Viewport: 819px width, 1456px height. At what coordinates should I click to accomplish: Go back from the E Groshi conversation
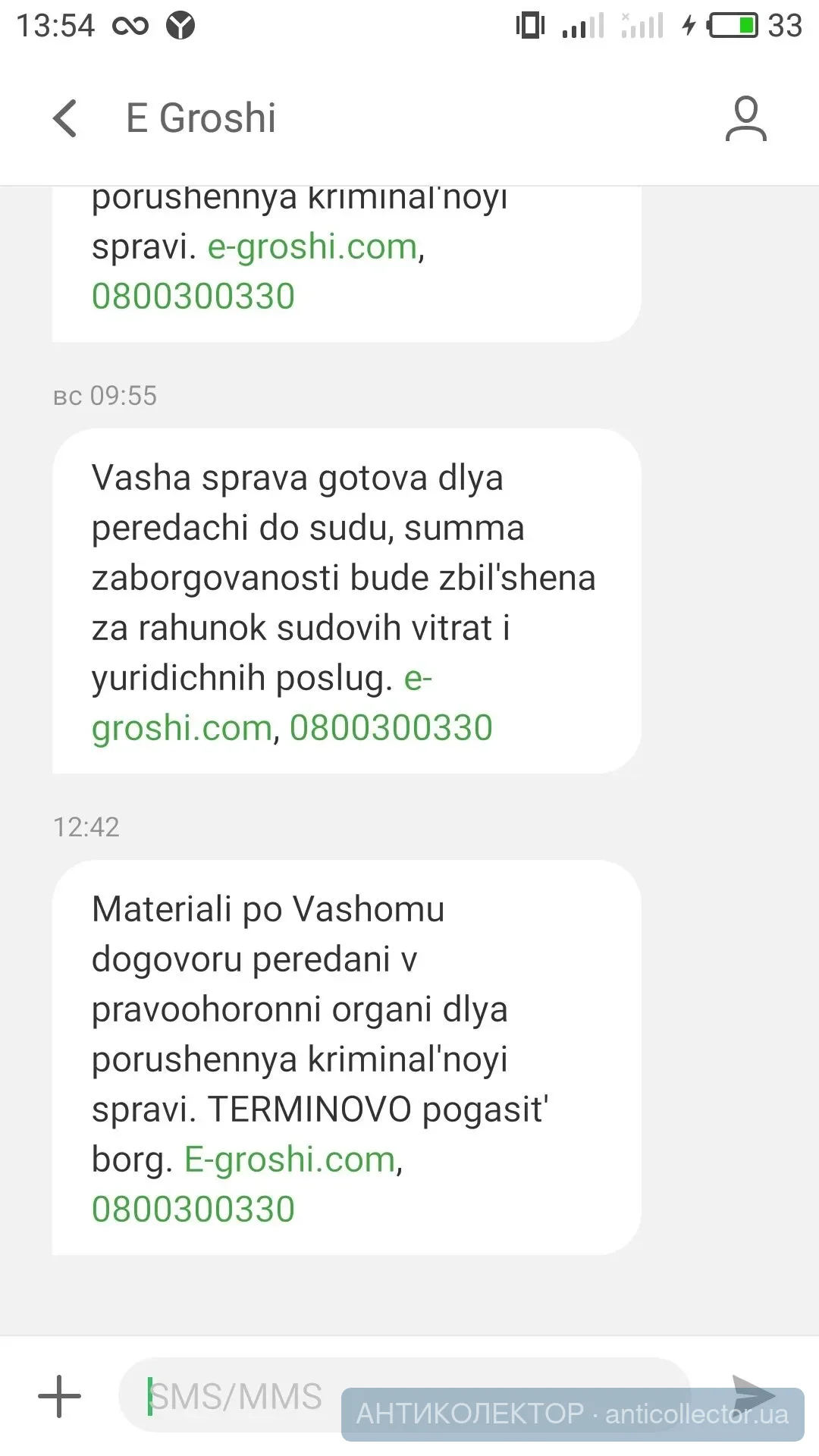(x=65, y=118)
